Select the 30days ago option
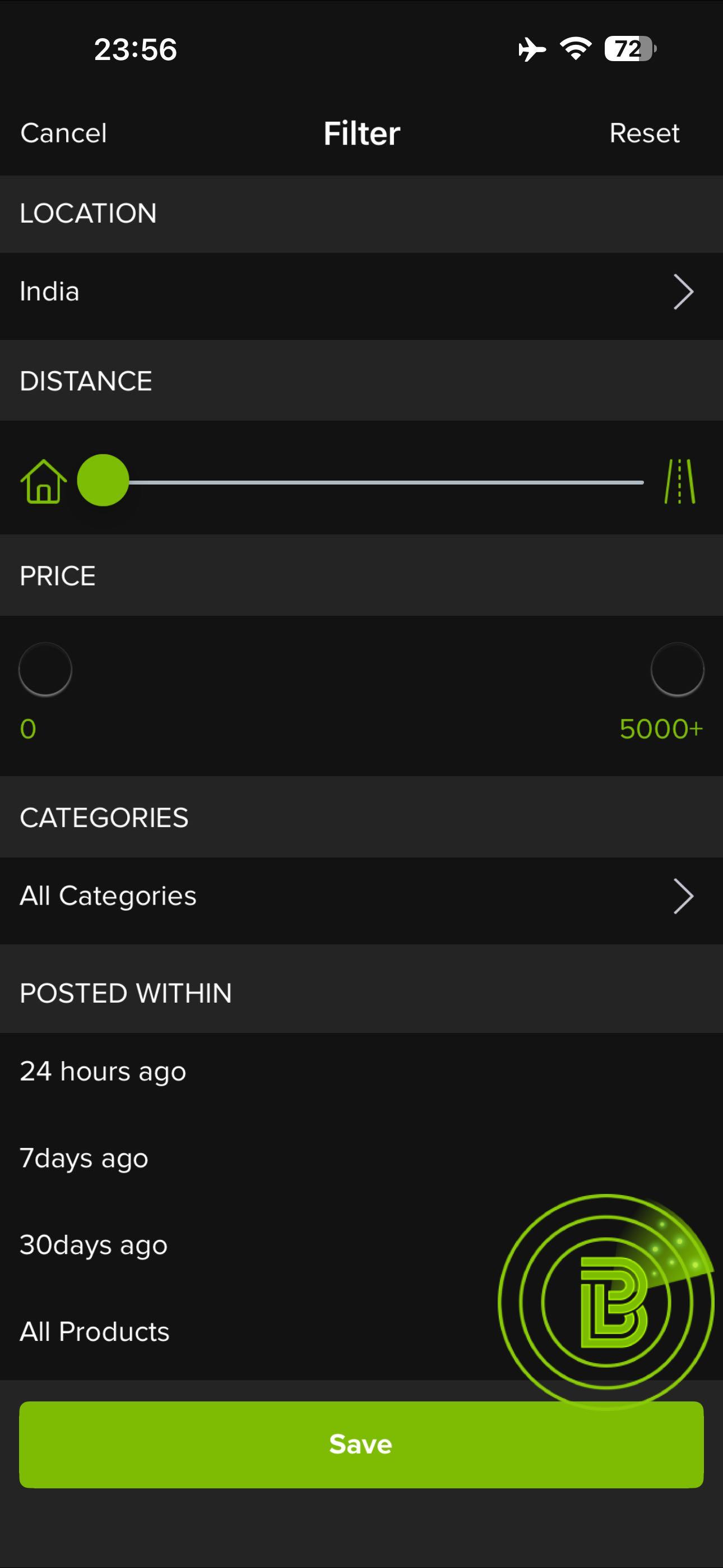The width and height of the screenshot is (723, 1568). [94, 1245]
